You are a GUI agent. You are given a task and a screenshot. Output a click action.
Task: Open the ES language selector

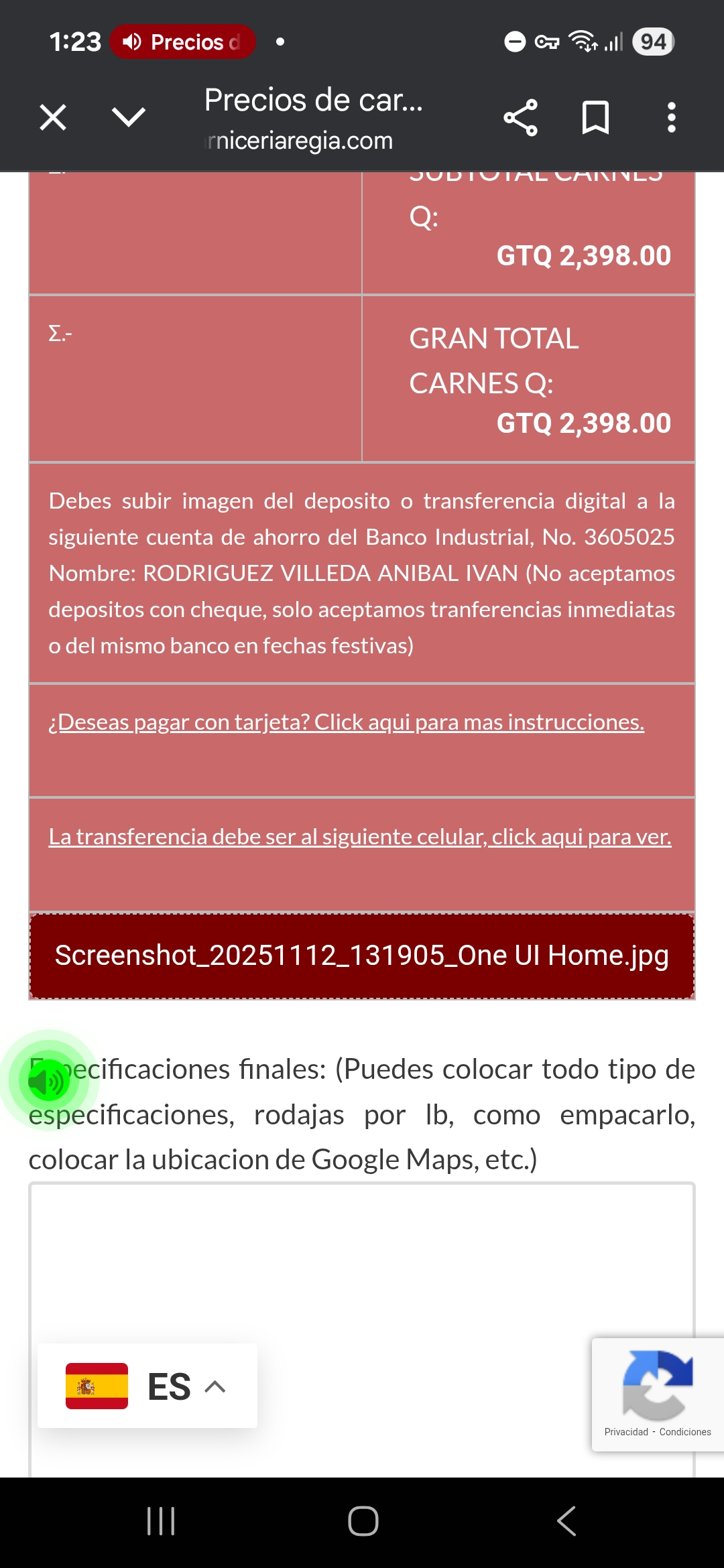(147, 1386)
